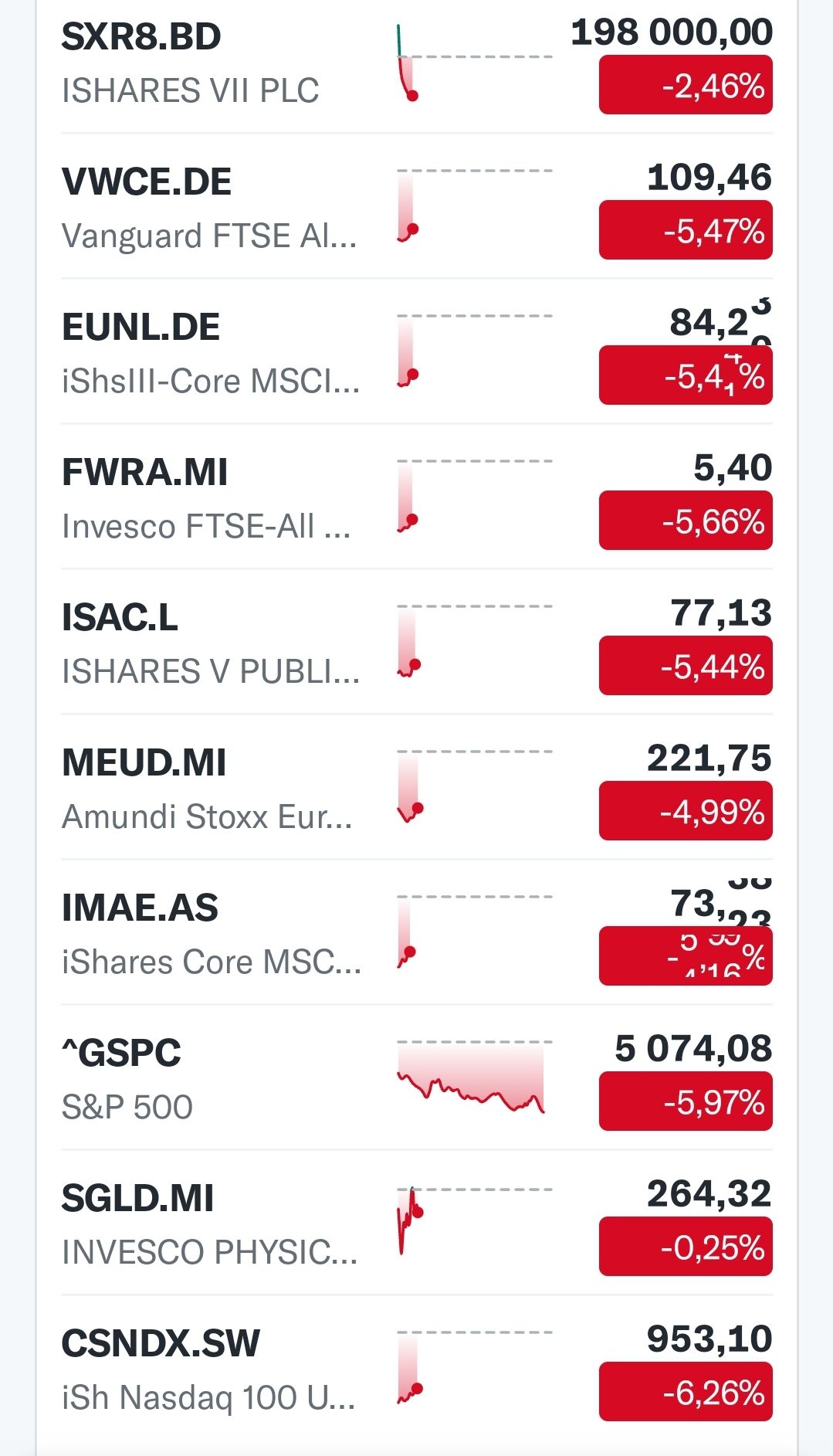Tap the -5,97% change badge for ^GSPC
The height and width of the screenshot is (1456, 833).
coord(686,1101)
